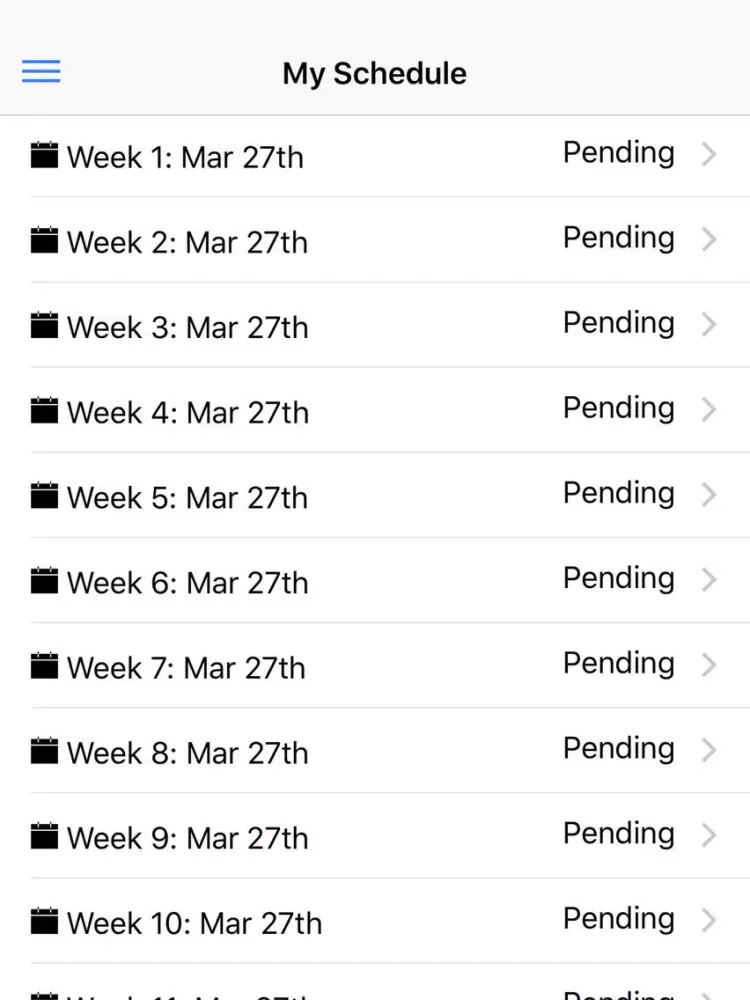This screenshot has height=1000, width=750.
Task: Tap the Pending status on Week 5
Action: coord(618,492)
